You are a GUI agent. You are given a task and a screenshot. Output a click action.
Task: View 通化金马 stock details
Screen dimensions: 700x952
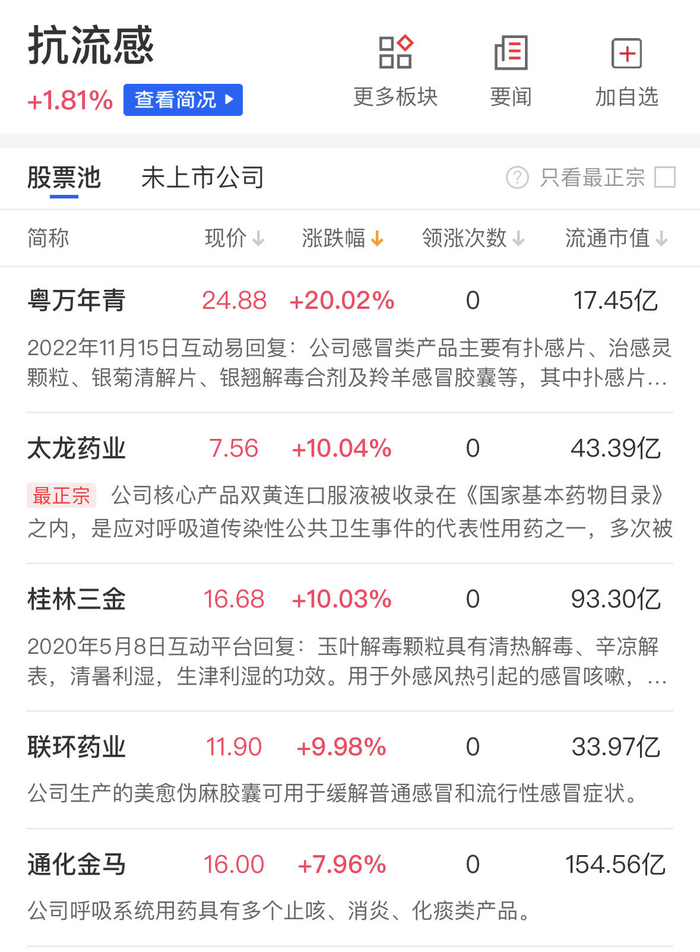tap(76, 865)
